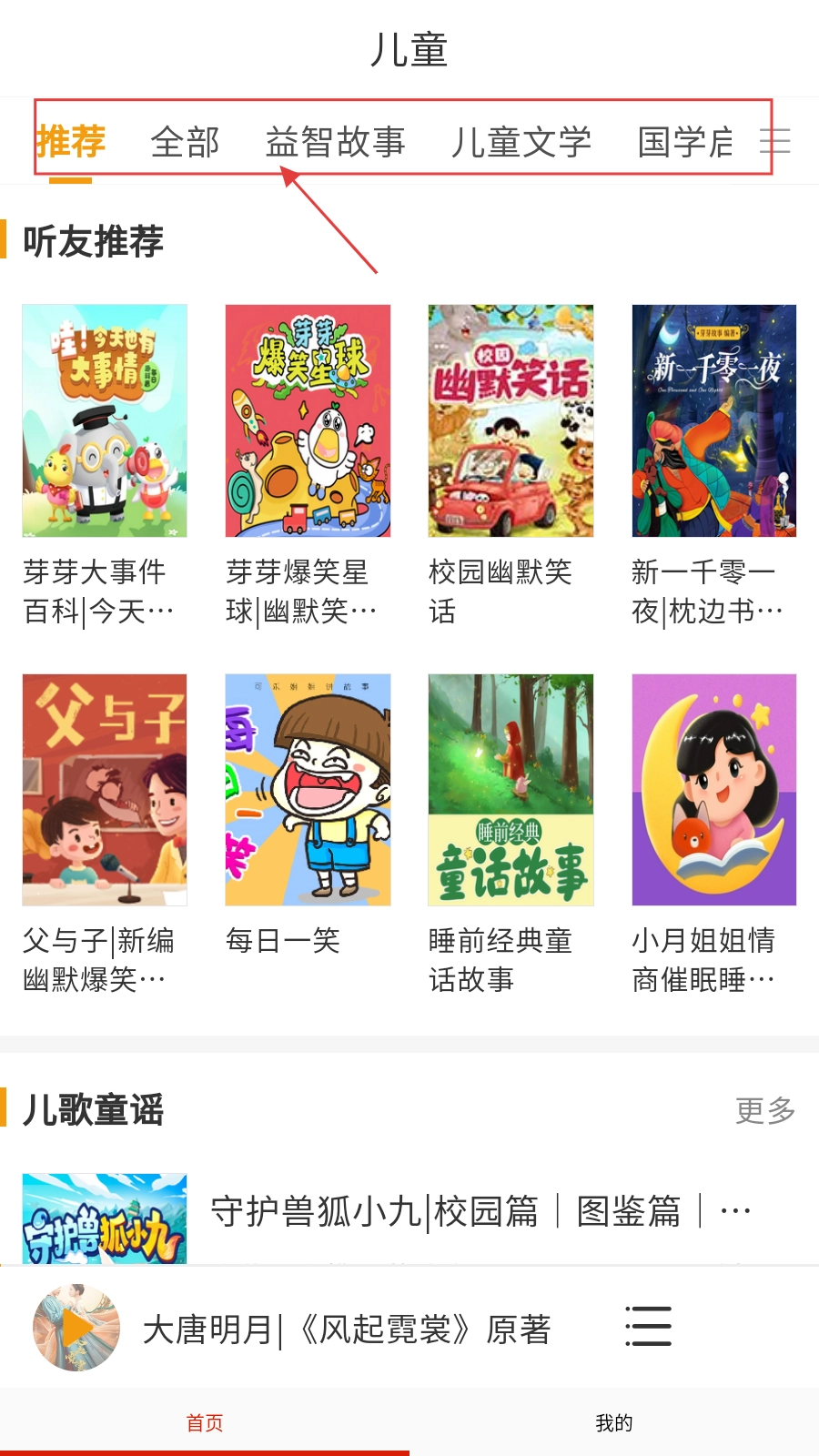Go to the 推荐 tab
This screenshot has width=819, height=1456.
tap(71, 142)
